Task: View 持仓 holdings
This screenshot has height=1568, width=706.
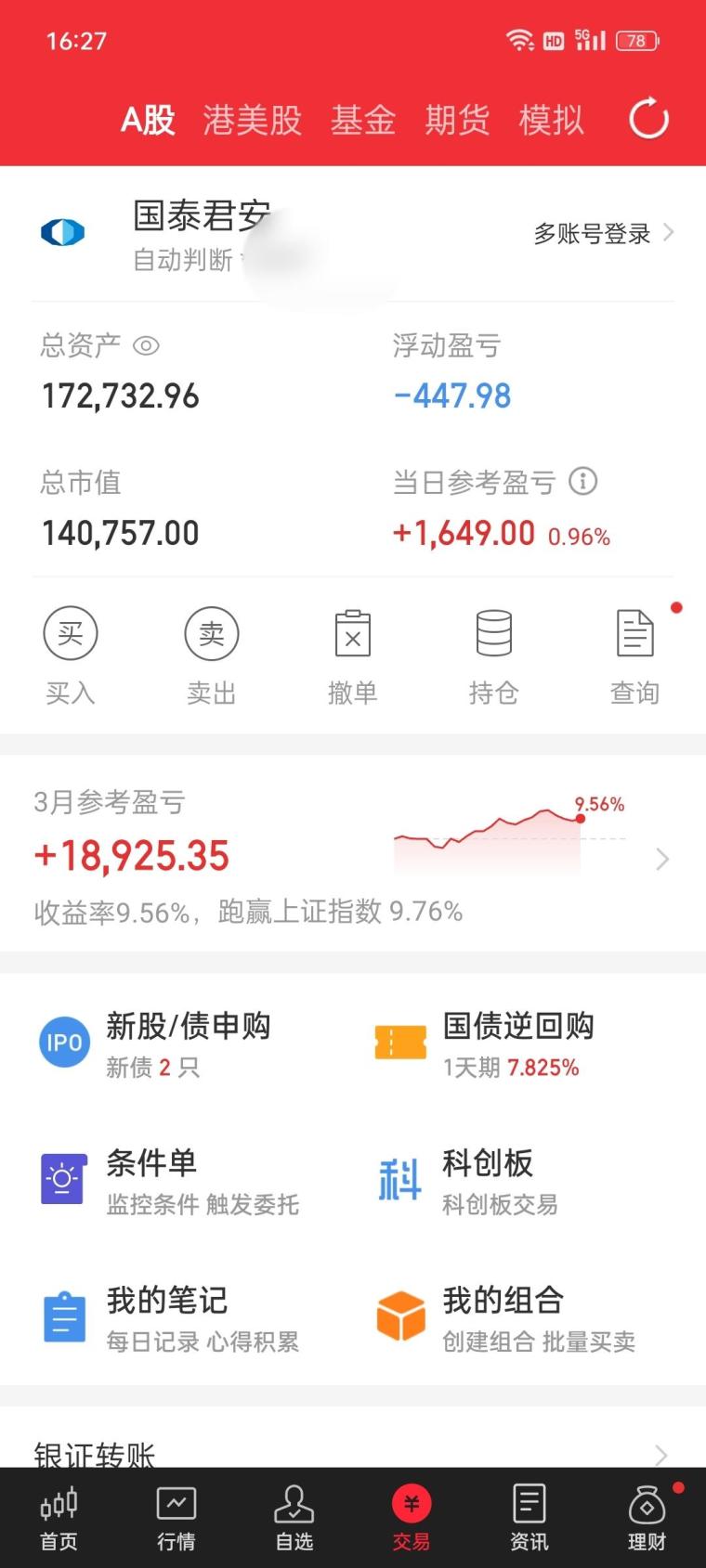Action: pos(493,654)
